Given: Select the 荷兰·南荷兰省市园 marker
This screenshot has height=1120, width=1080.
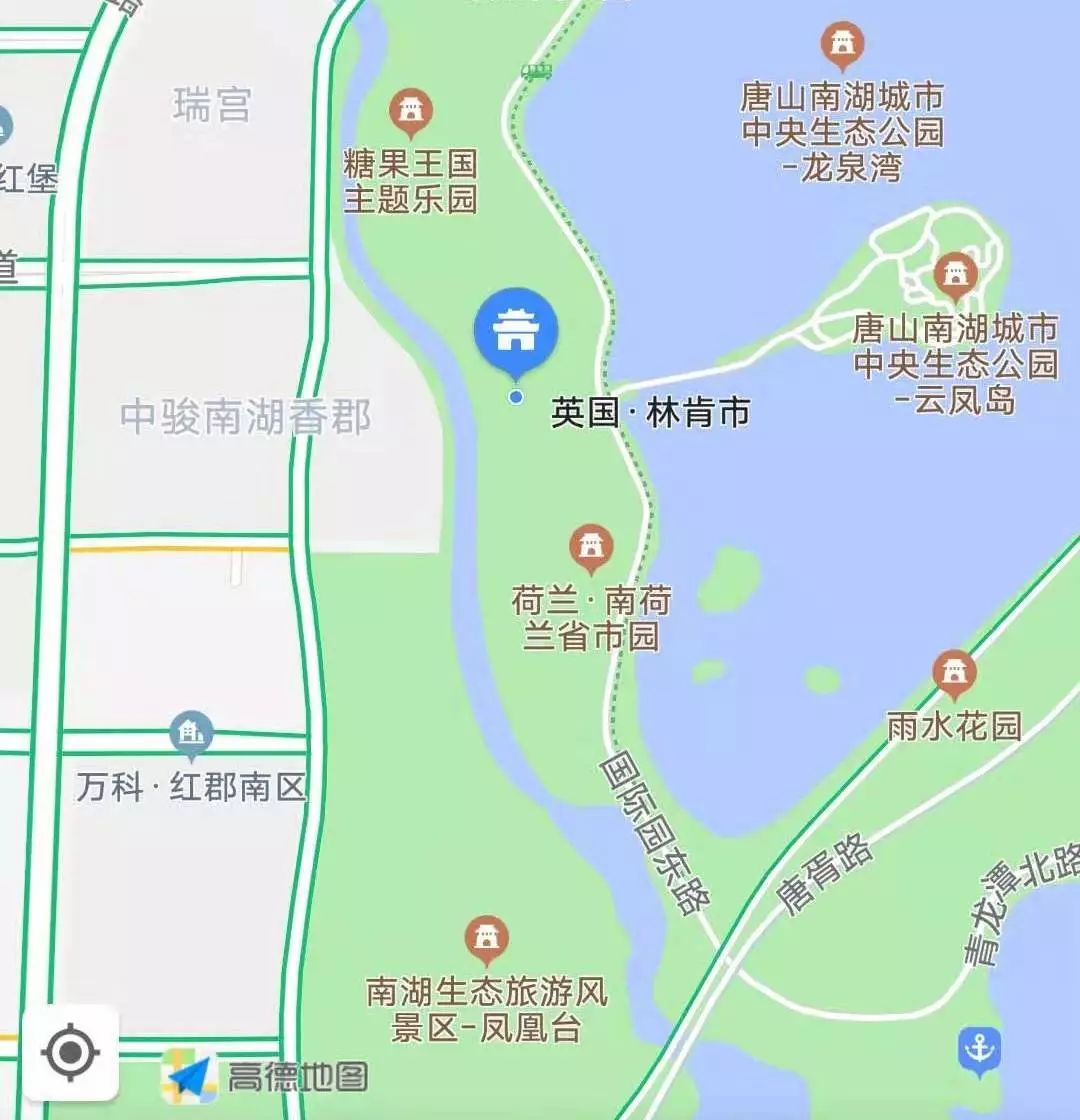Looking at the screenshot, I should point(591,548).
